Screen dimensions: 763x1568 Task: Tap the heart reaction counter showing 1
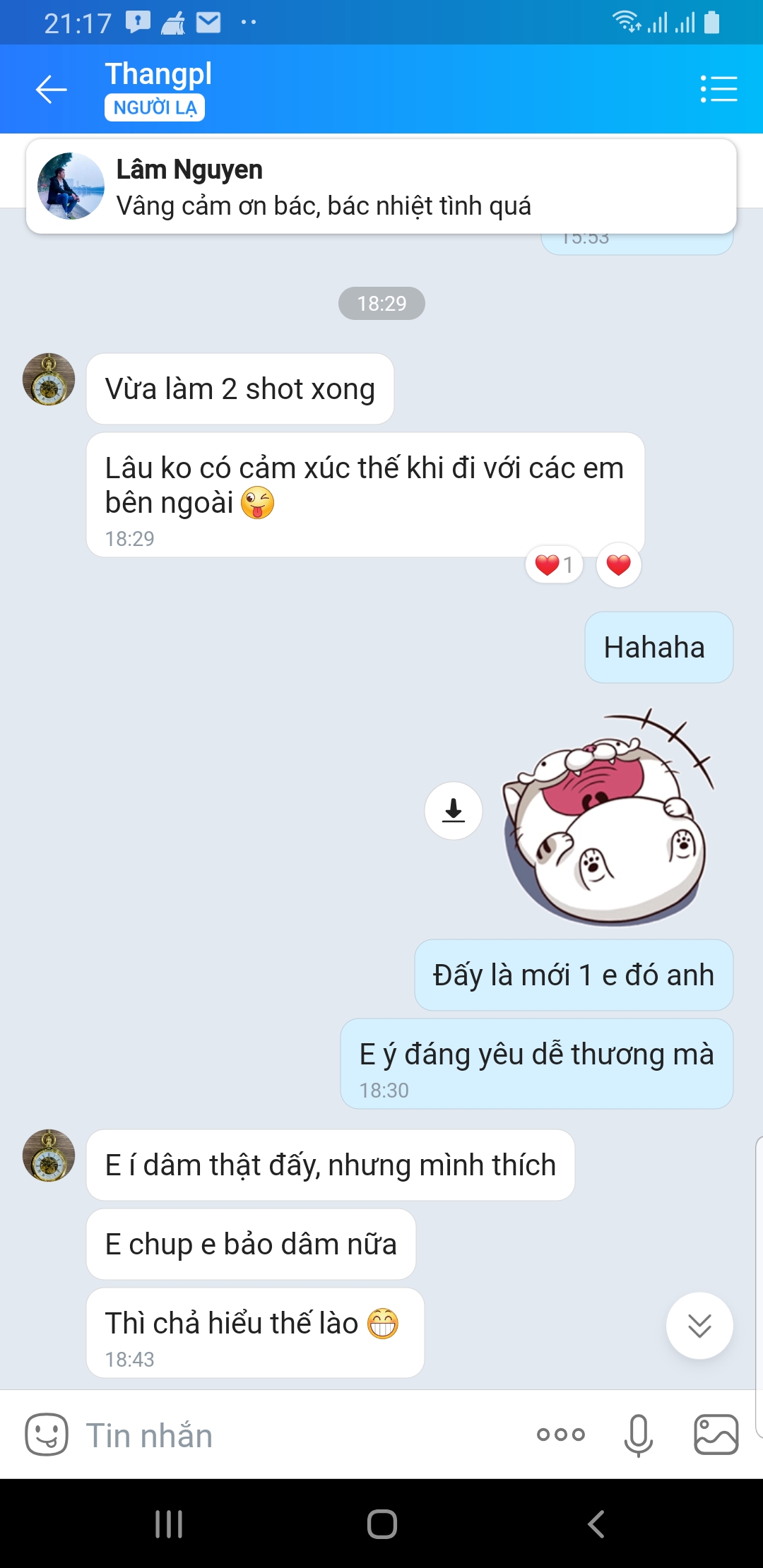pos(555,565)
